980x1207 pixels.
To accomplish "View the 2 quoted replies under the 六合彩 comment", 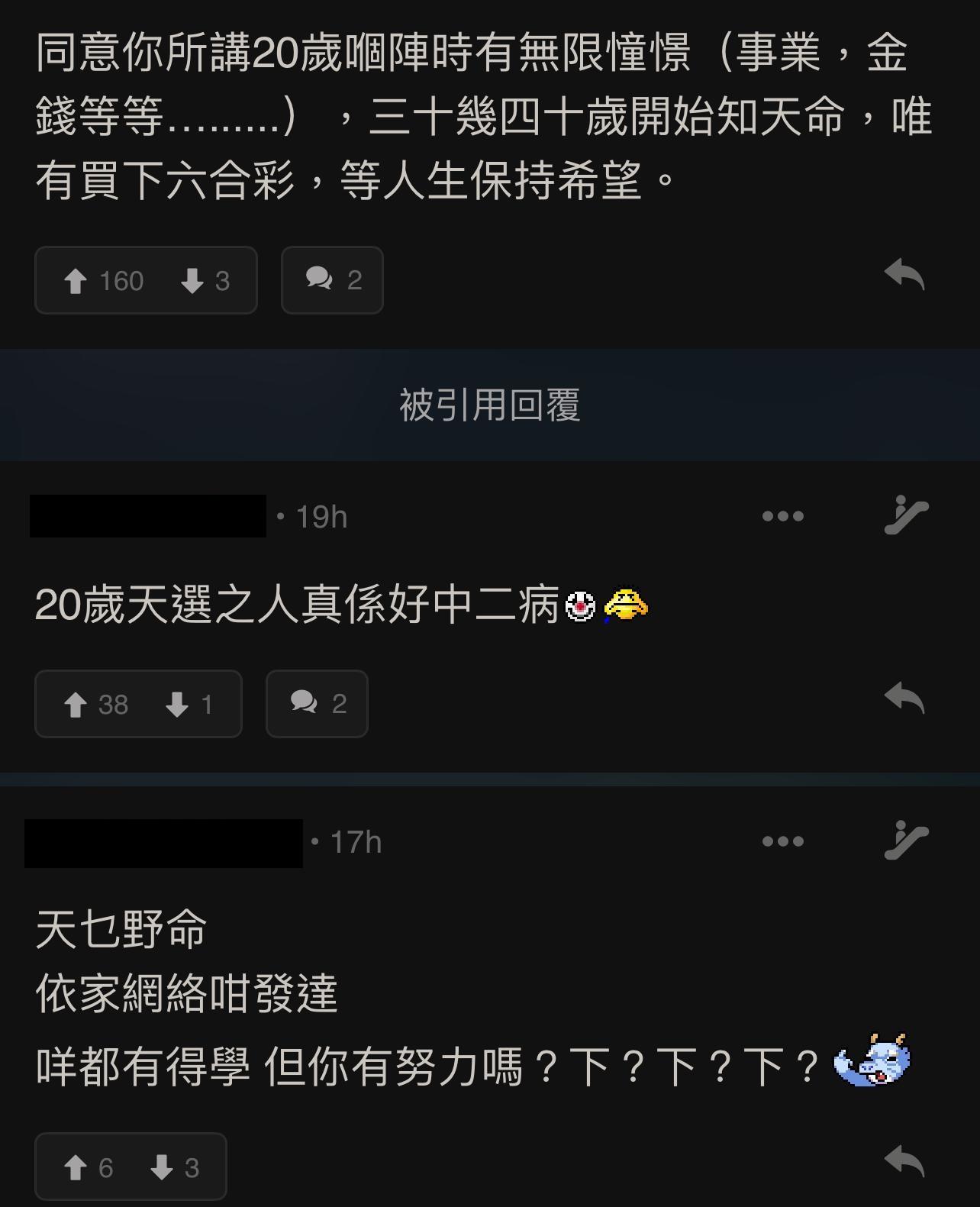I will [x=332, y=280].
